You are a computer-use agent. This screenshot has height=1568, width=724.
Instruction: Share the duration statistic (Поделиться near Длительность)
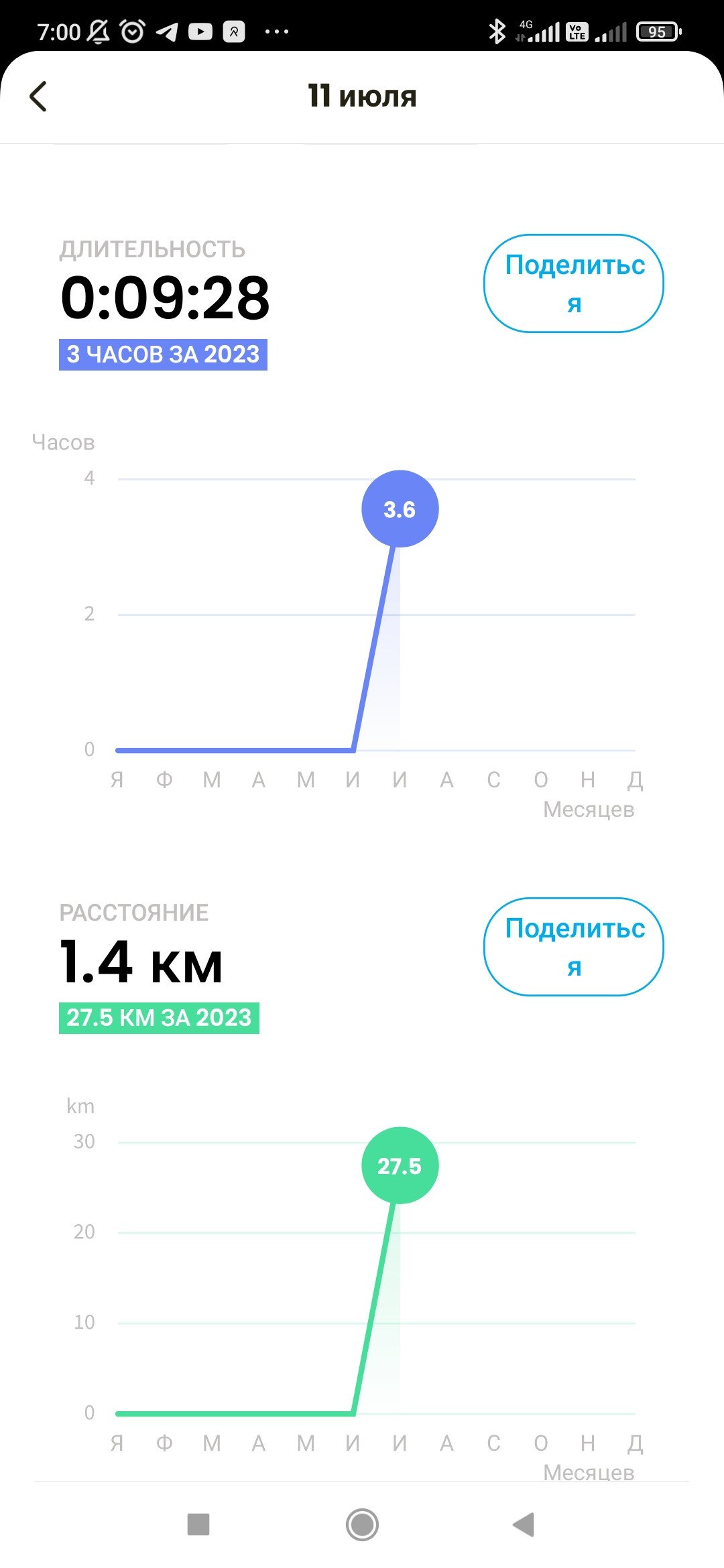[x=574, y=283]
